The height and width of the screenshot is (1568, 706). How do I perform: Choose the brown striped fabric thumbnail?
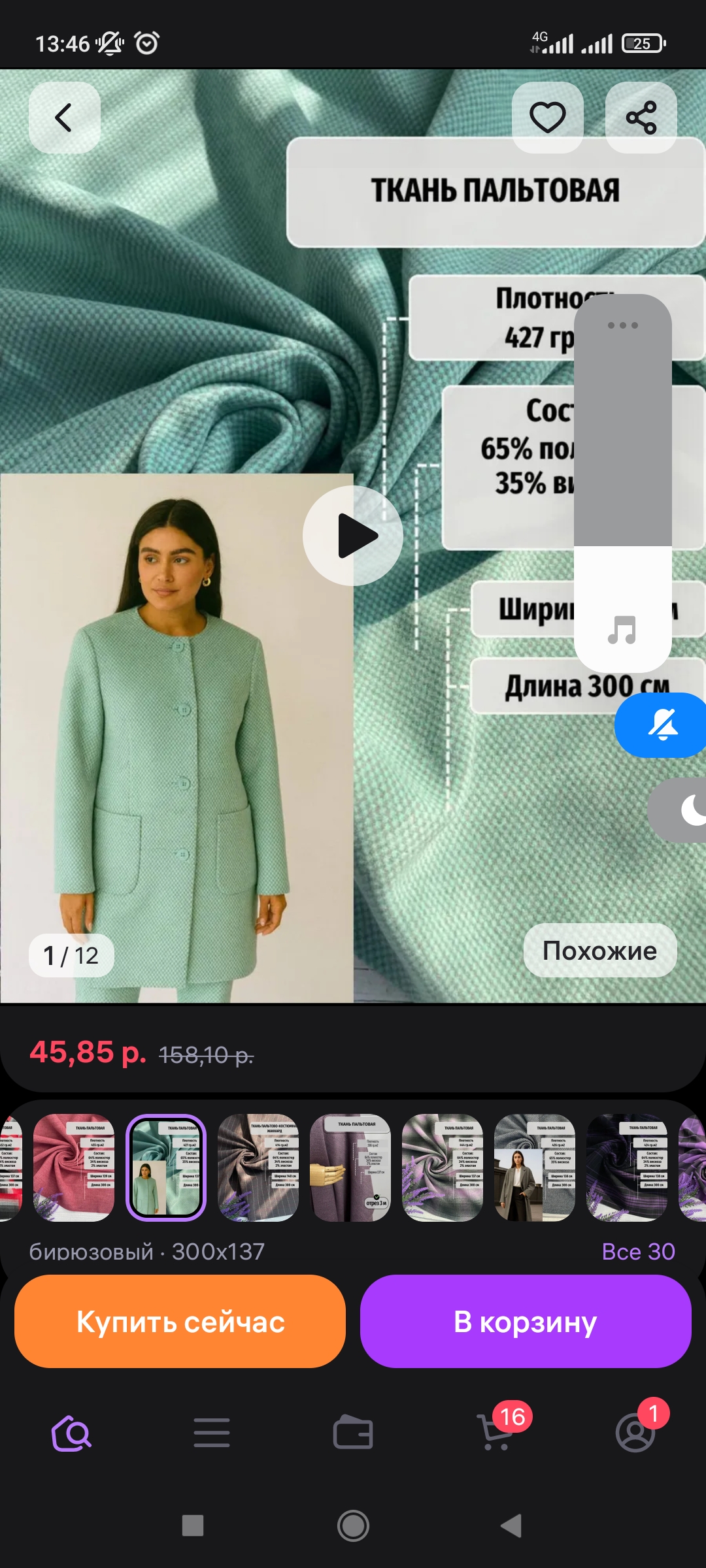click(258, 1168)
